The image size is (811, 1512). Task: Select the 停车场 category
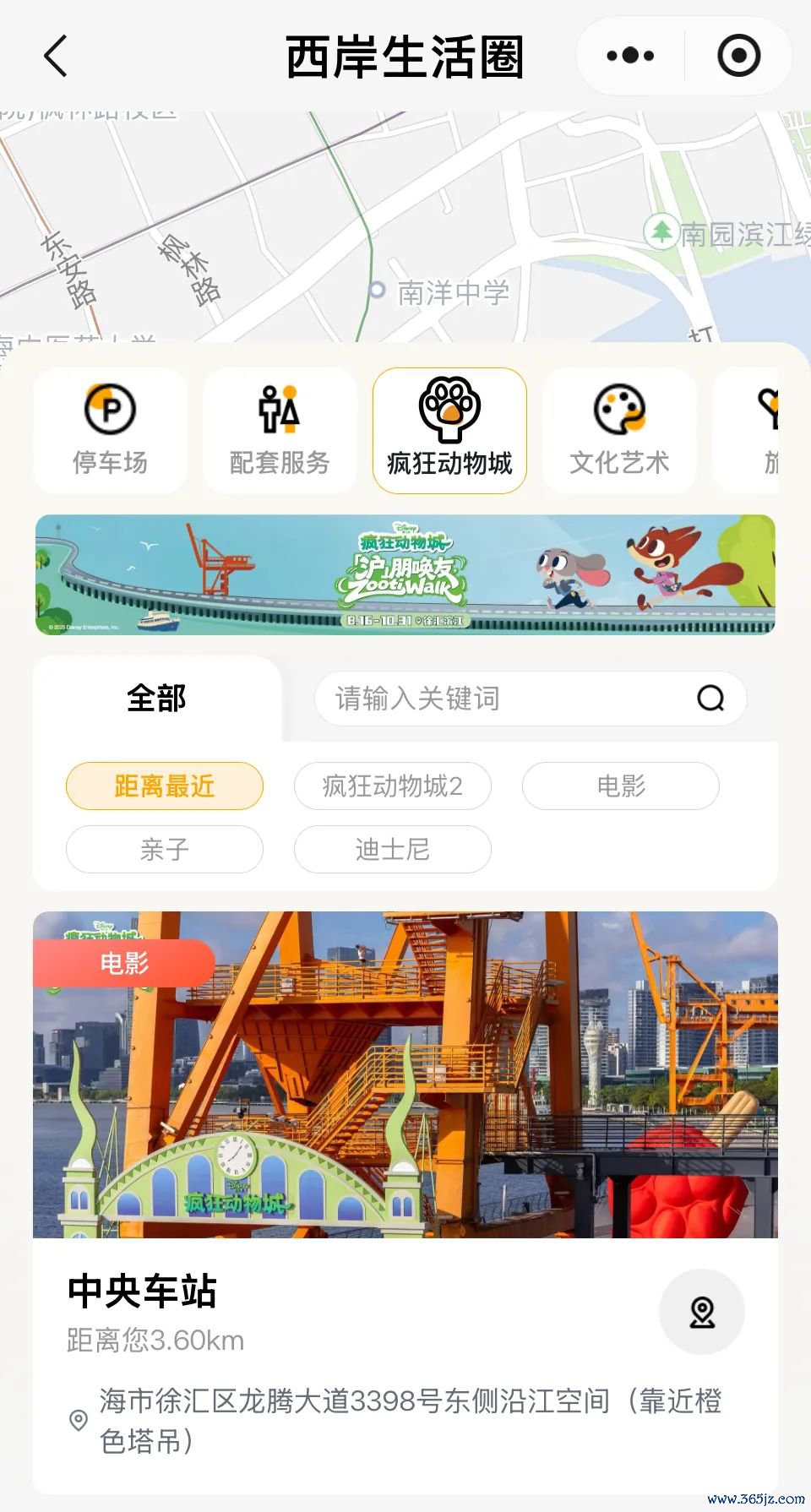click(111, 430)
